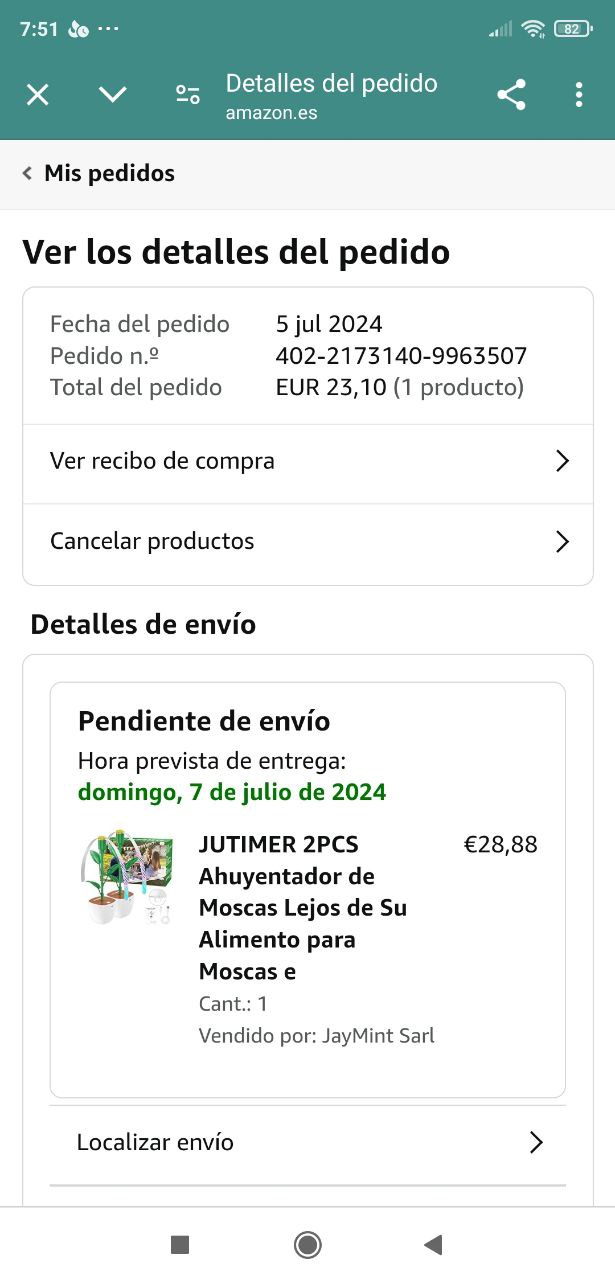View JUTIMER 2PCS Ahuyentador de Moscas product
The image size is (615, 1280).
point(303,908)
